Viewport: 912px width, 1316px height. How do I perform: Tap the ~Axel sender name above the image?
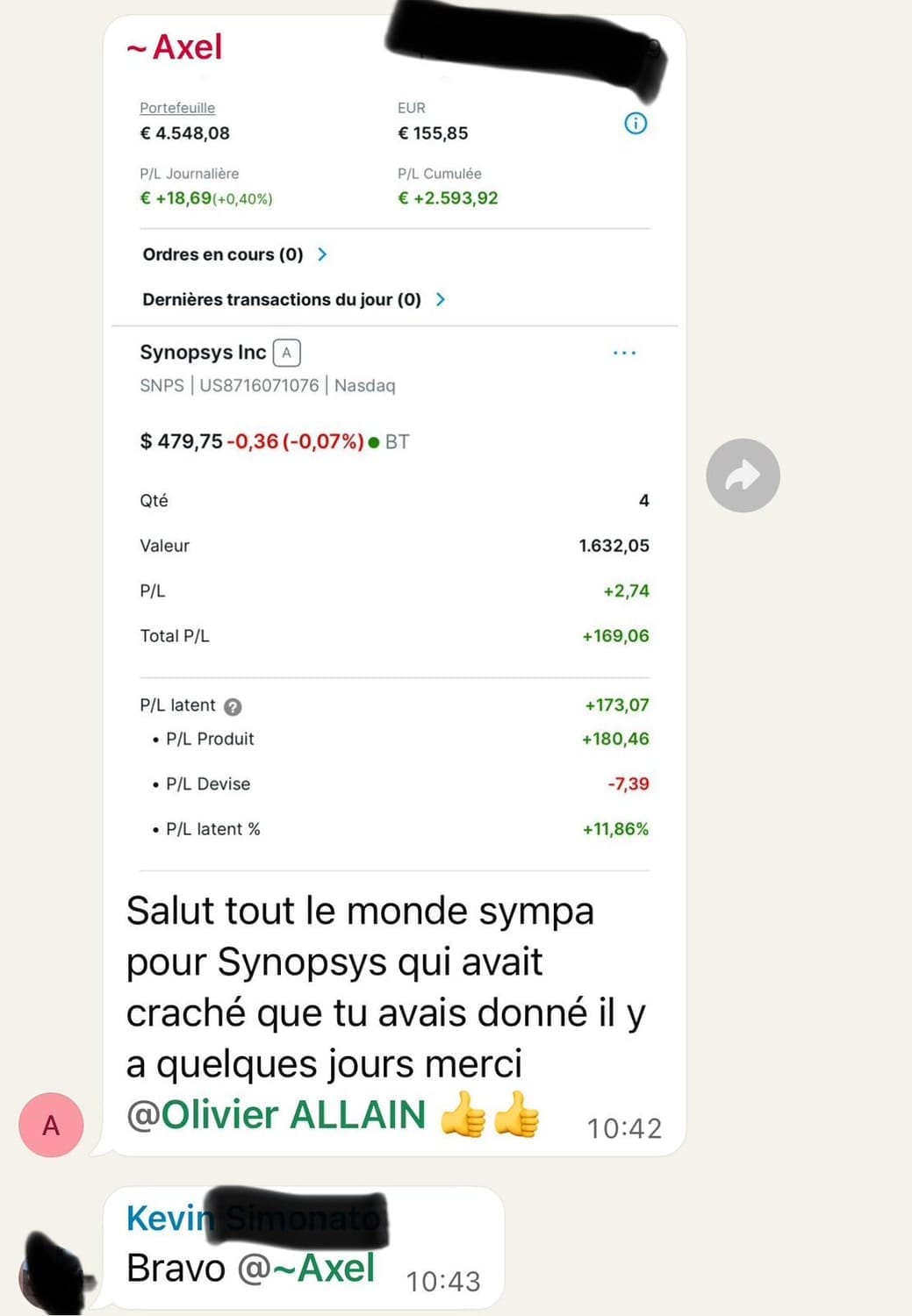pyautogui.click(x=176, y=47)
